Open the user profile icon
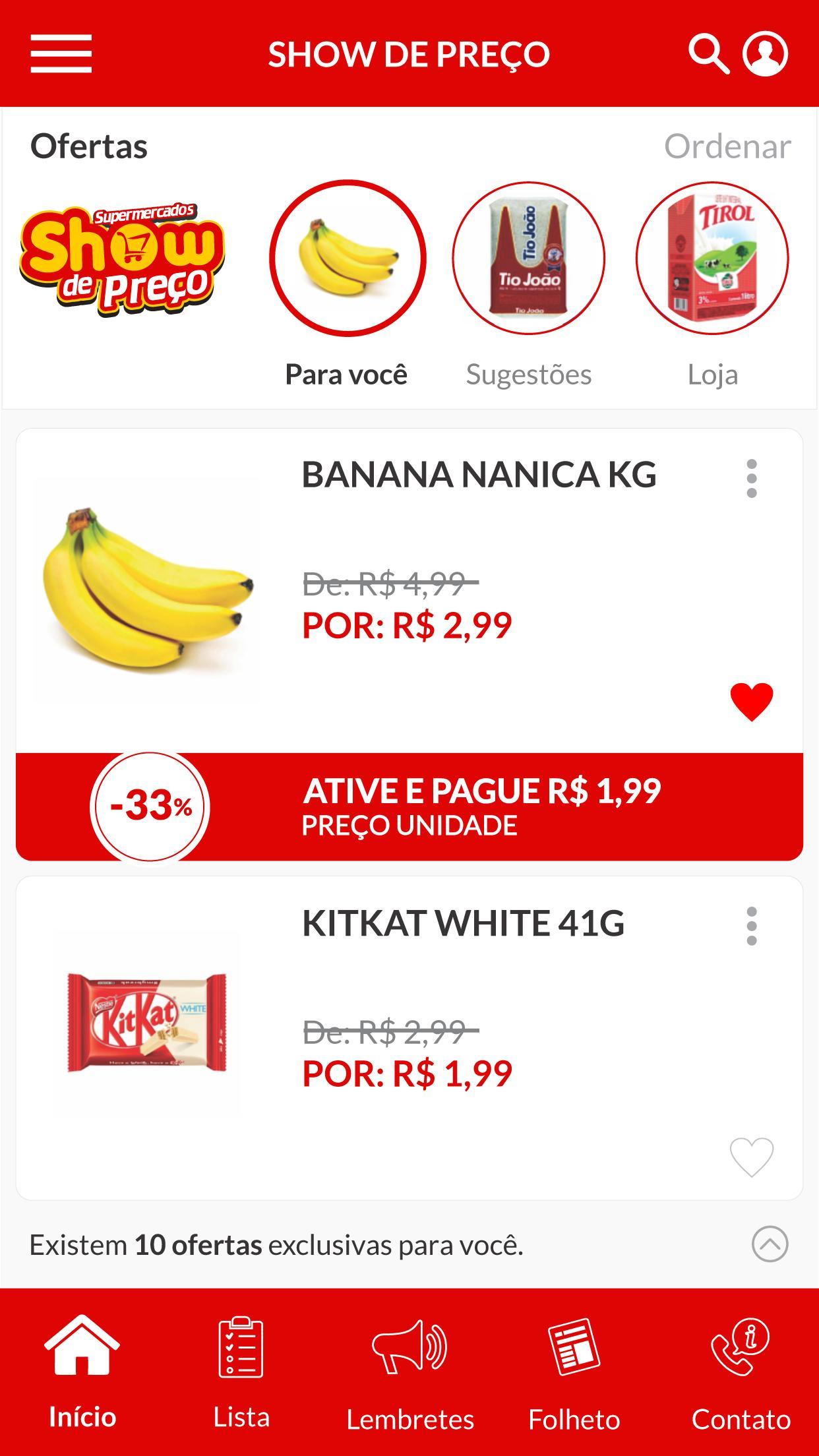 [x=765, y=53]
